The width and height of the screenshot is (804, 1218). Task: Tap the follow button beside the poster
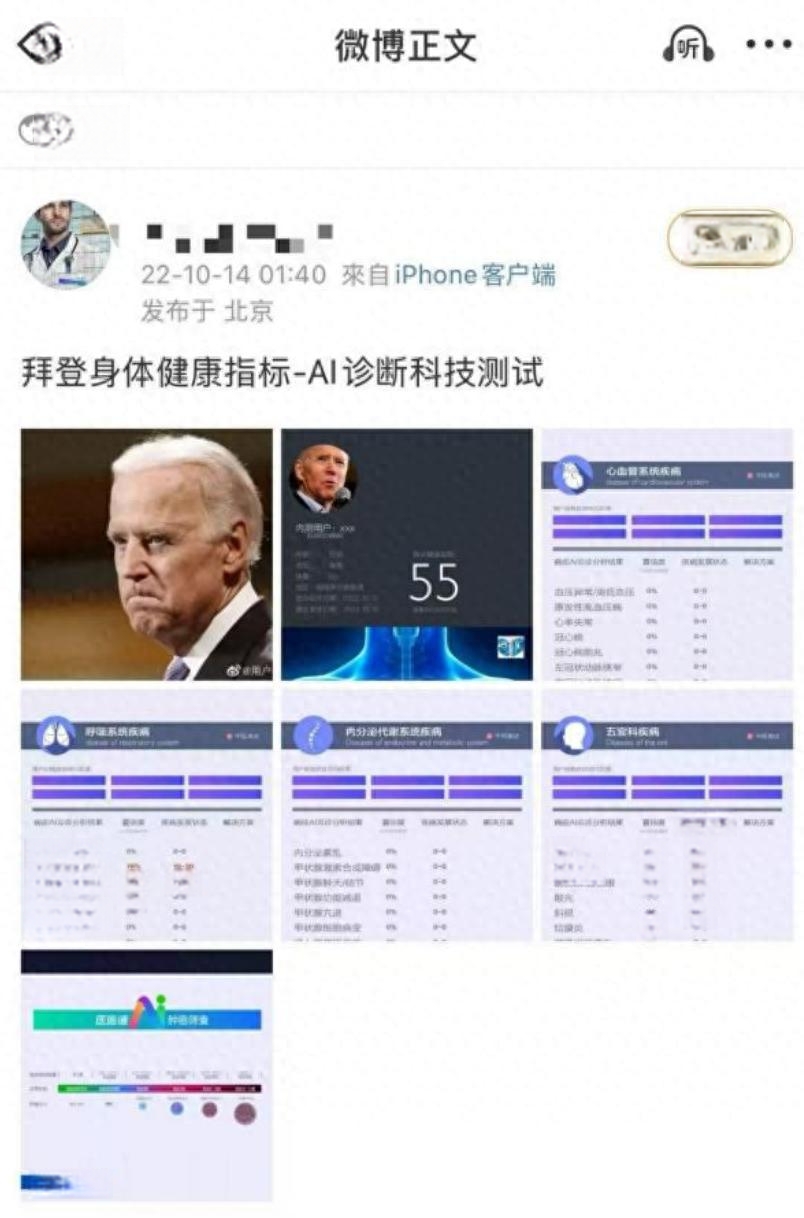(729, 238)
